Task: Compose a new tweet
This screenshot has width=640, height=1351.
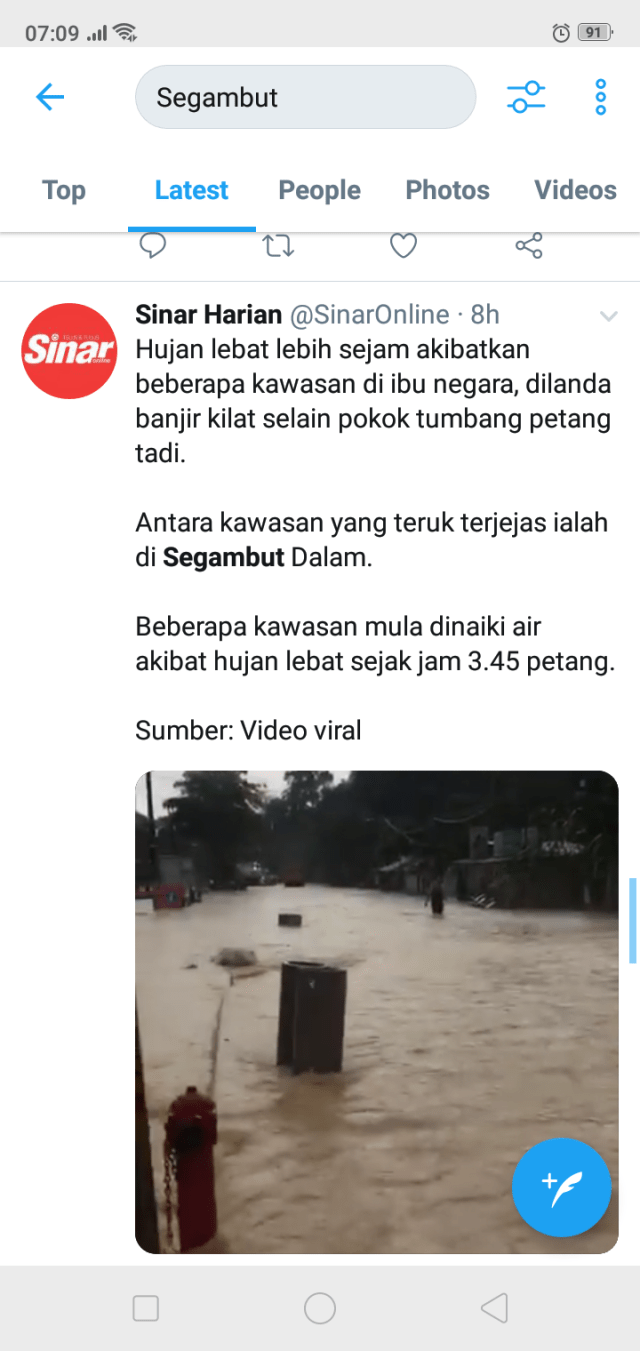Action: coord(561,1187)
